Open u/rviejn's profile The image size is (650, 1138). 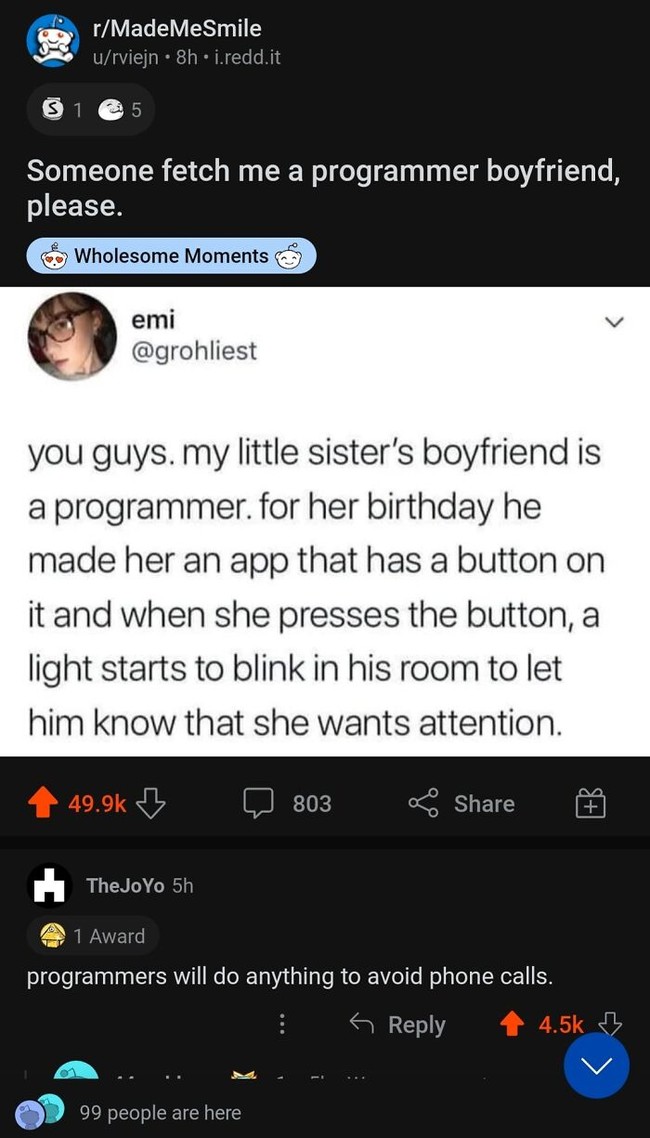[126, 57]
